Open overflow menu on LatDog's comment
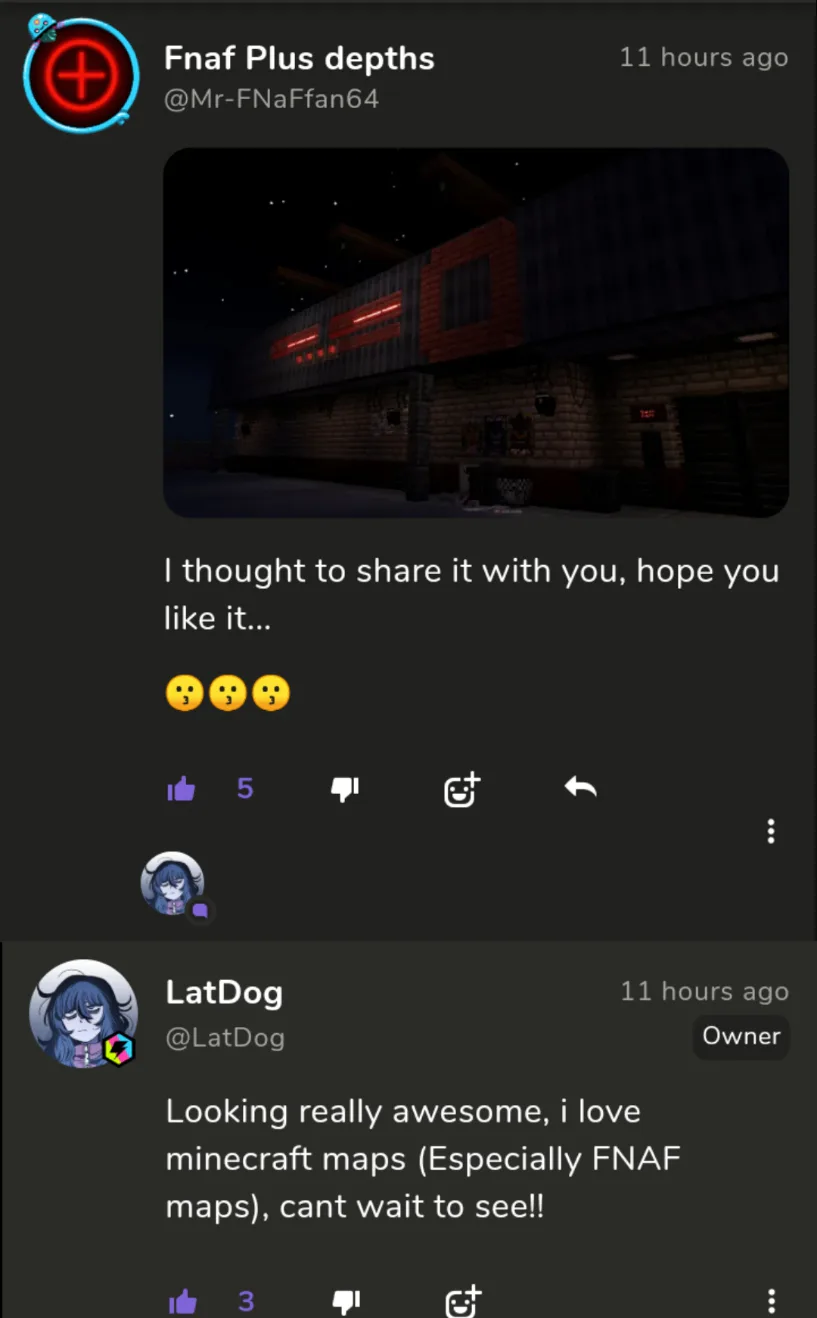 [x=770, y=1301]
